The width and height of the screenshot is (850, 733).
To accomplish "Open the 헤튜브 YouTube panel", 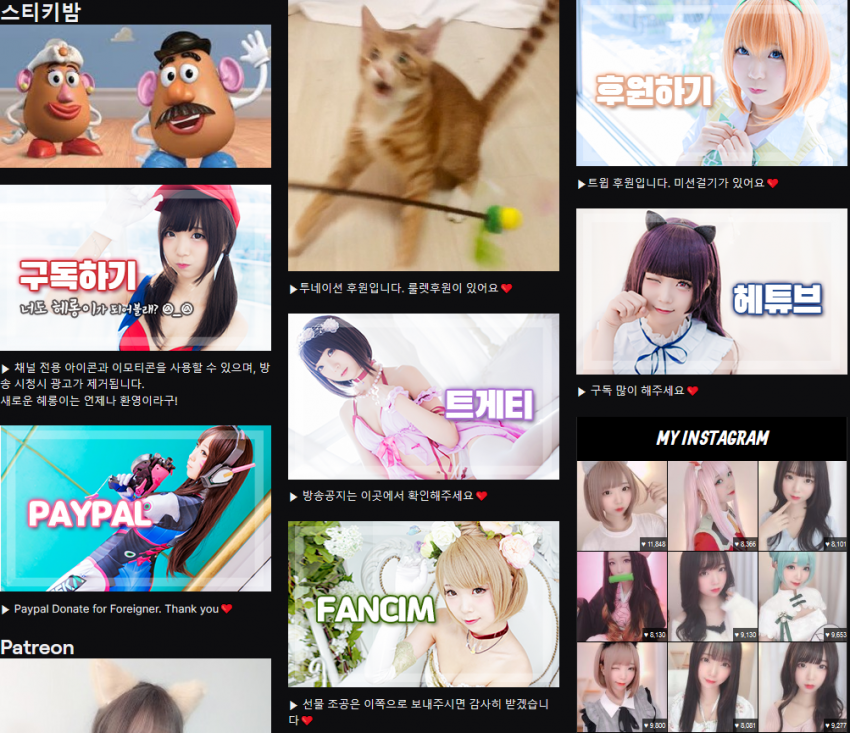I will tap(711, 291).
